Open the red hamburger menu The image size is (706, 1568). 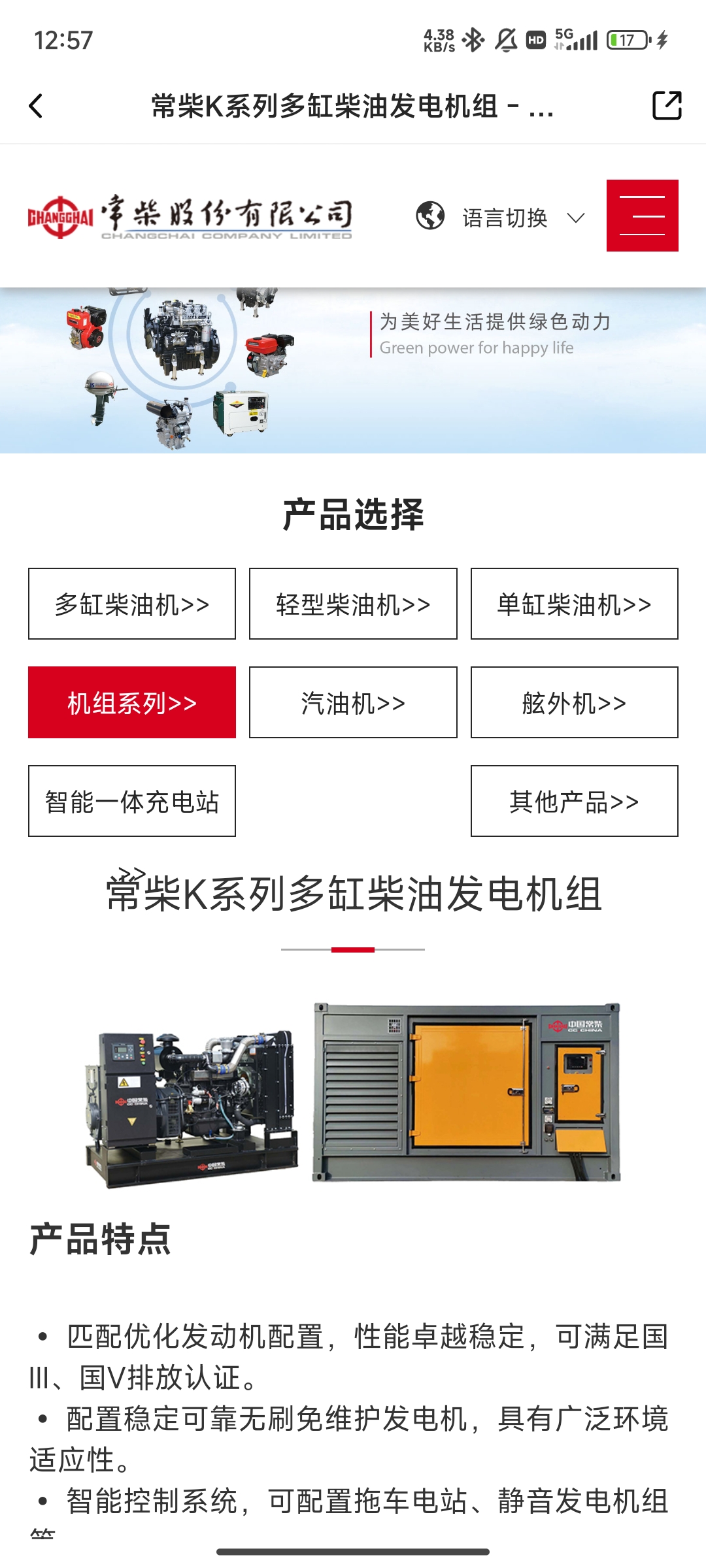pos(642,216)
